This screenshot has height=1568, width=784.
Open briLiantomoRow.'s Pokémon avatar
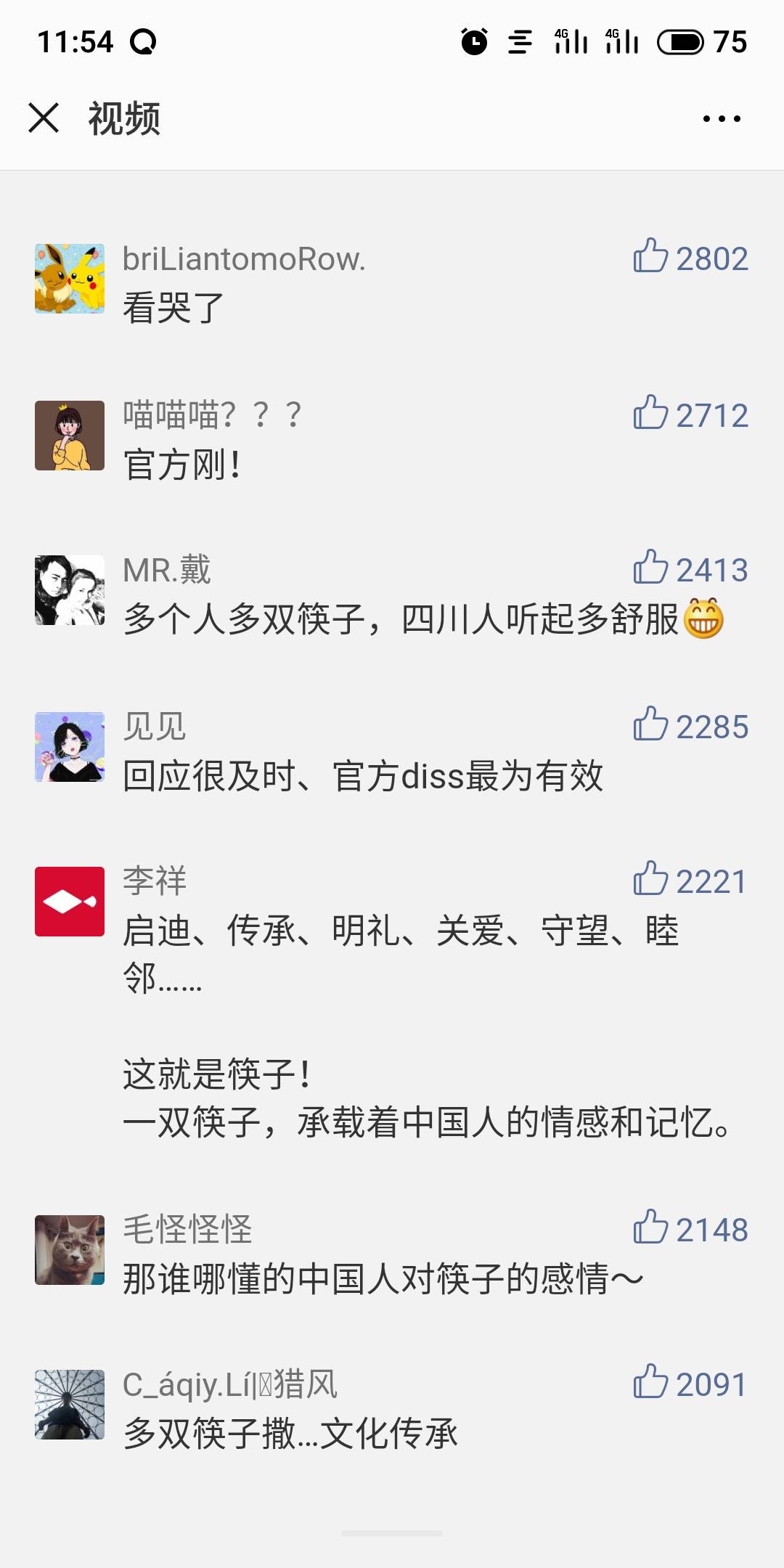pyautogui.click(x=70, y=279)
